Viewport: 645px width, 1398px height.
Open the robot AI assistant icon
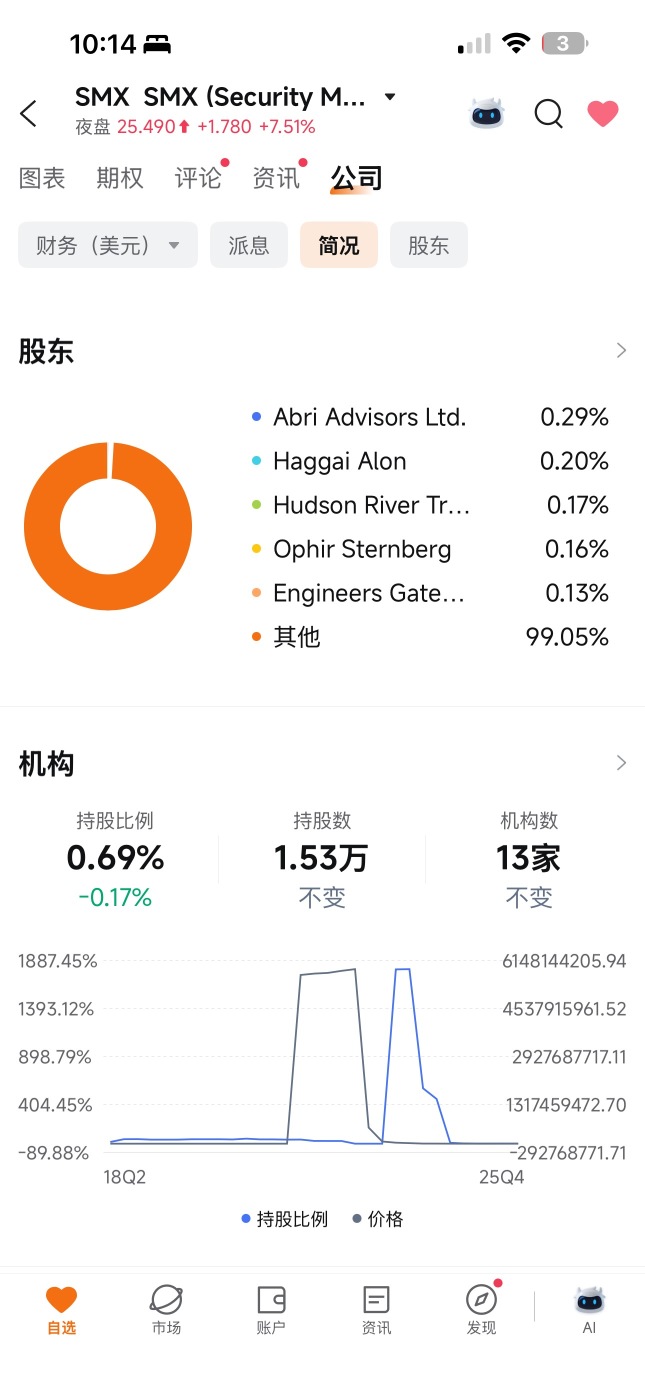pyautogui.click(x=487, y=114)
